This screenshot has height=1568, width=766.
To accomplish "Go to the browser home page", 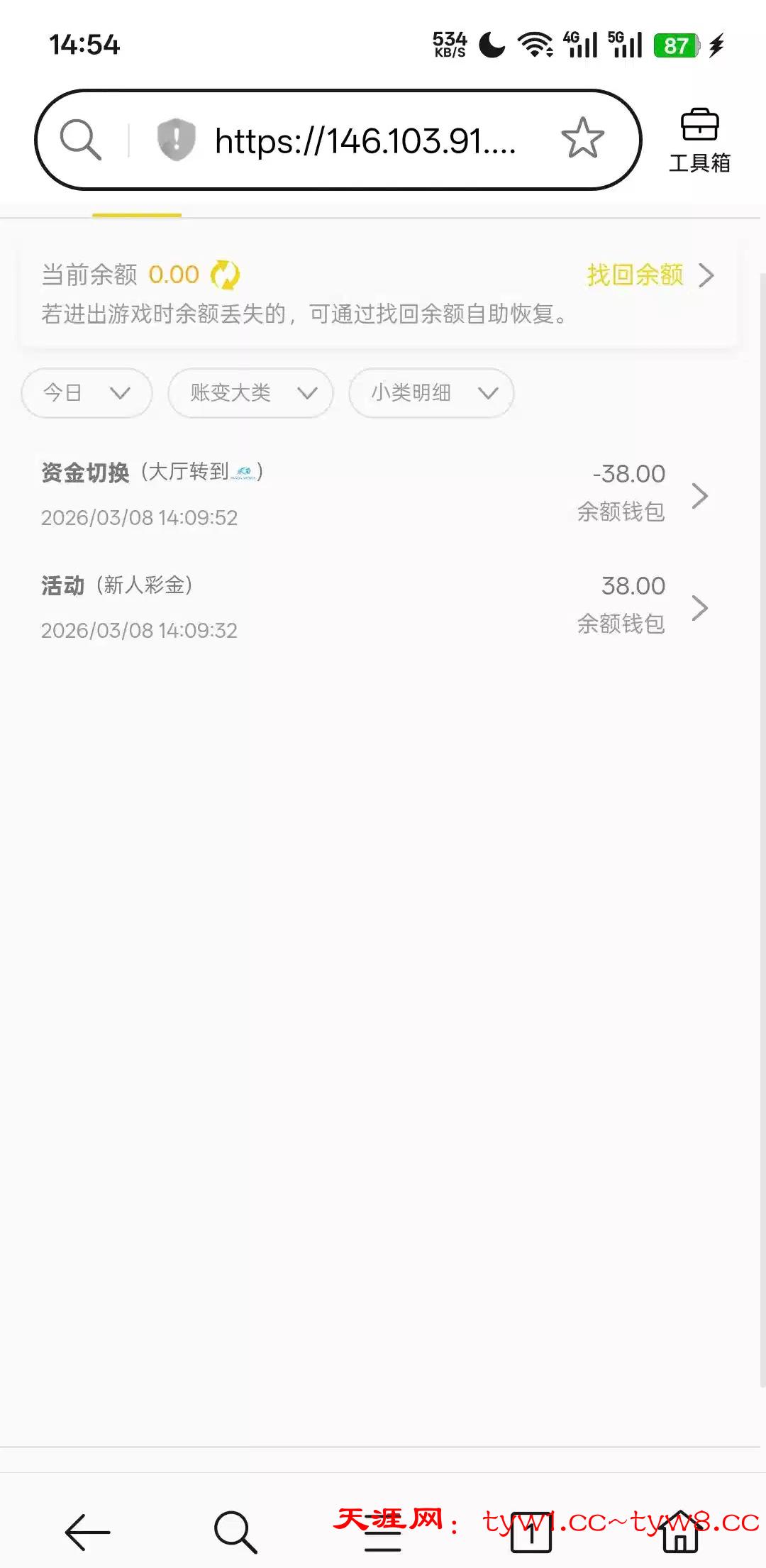I will [x=679, y=1533].
